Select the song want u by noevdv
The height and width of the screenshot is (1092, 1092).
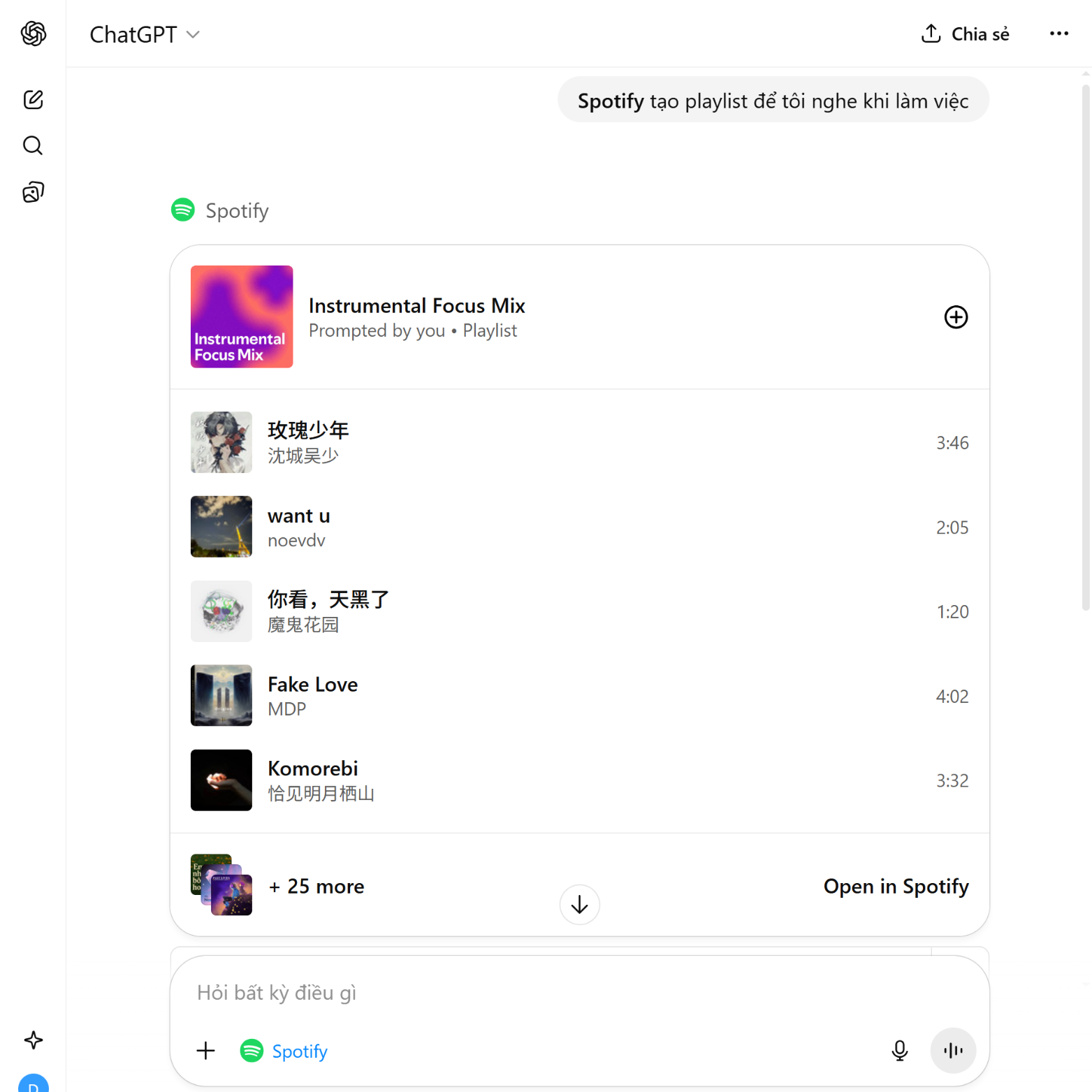click(298, 516)
